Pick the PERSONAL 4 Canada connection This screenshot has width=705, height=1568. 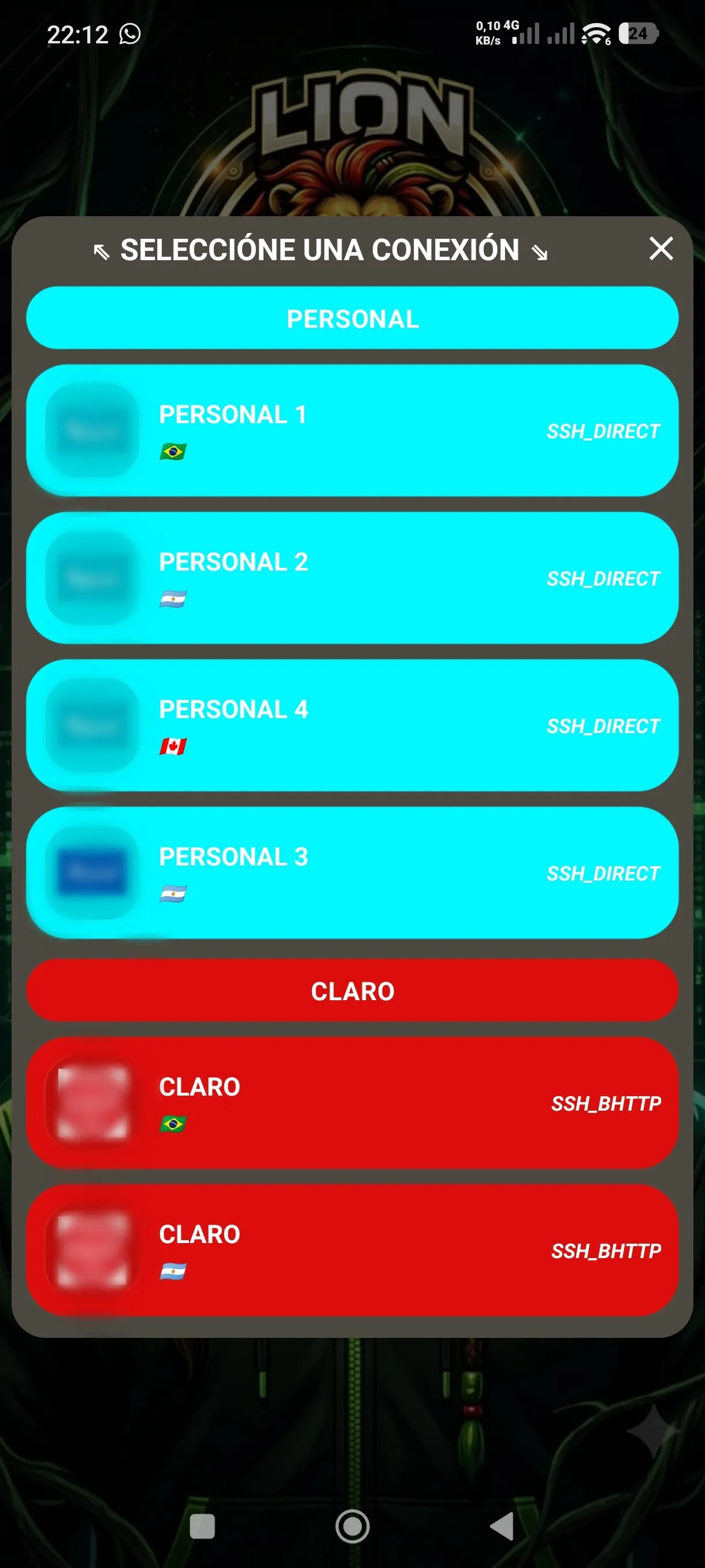[x=352, y=725]
